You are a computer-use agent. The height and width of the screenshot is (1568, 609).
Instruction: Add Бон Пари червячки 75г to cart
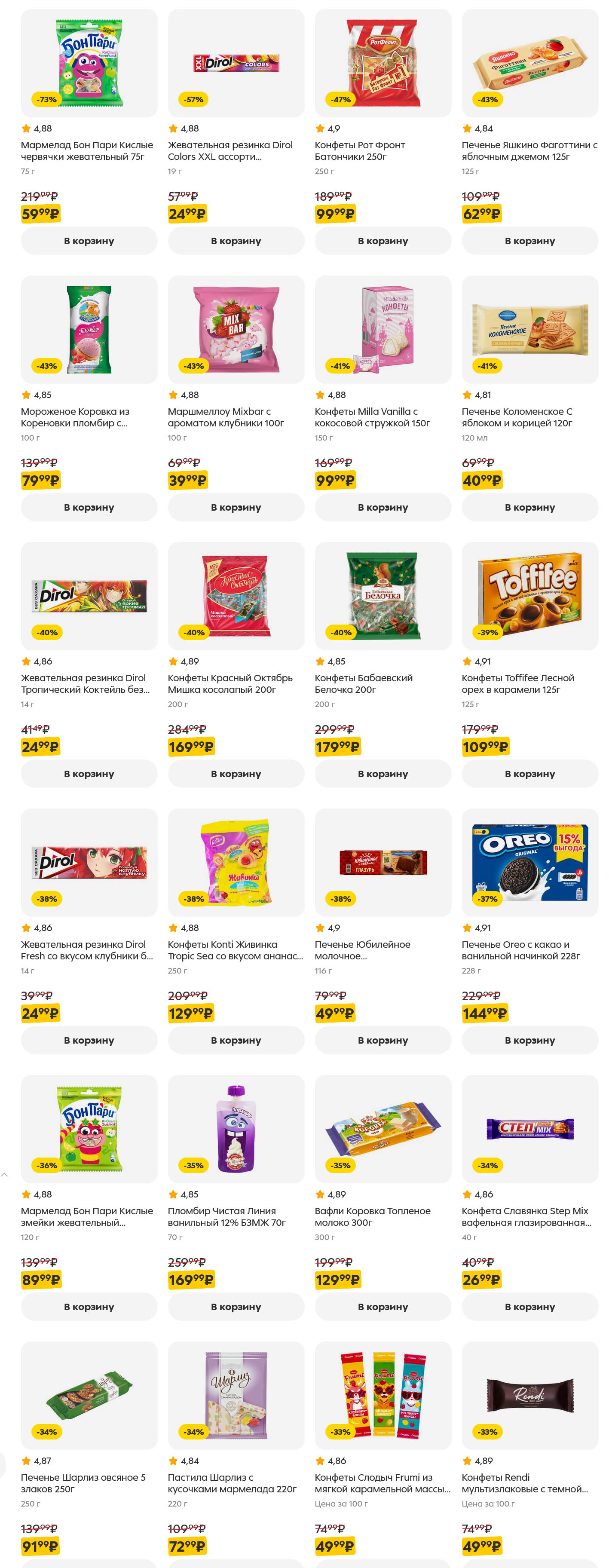[x=89, y=241]
